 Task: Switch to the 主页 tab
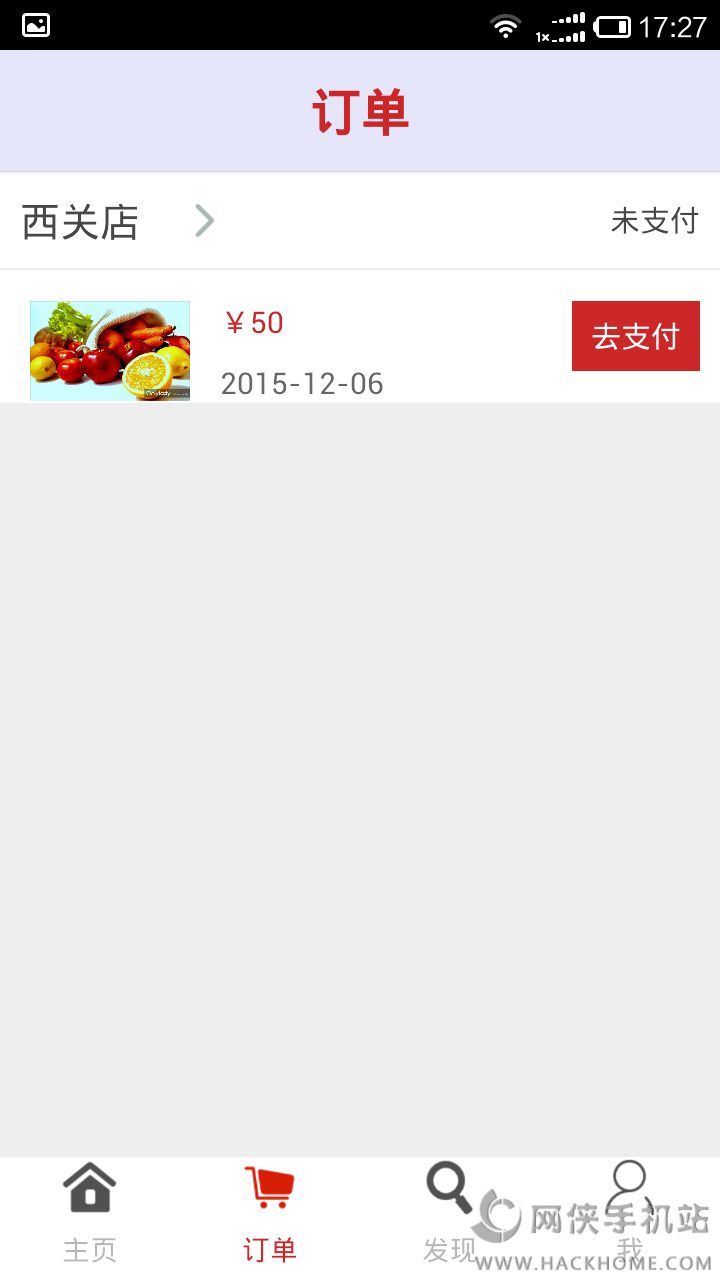(90, 1212)
